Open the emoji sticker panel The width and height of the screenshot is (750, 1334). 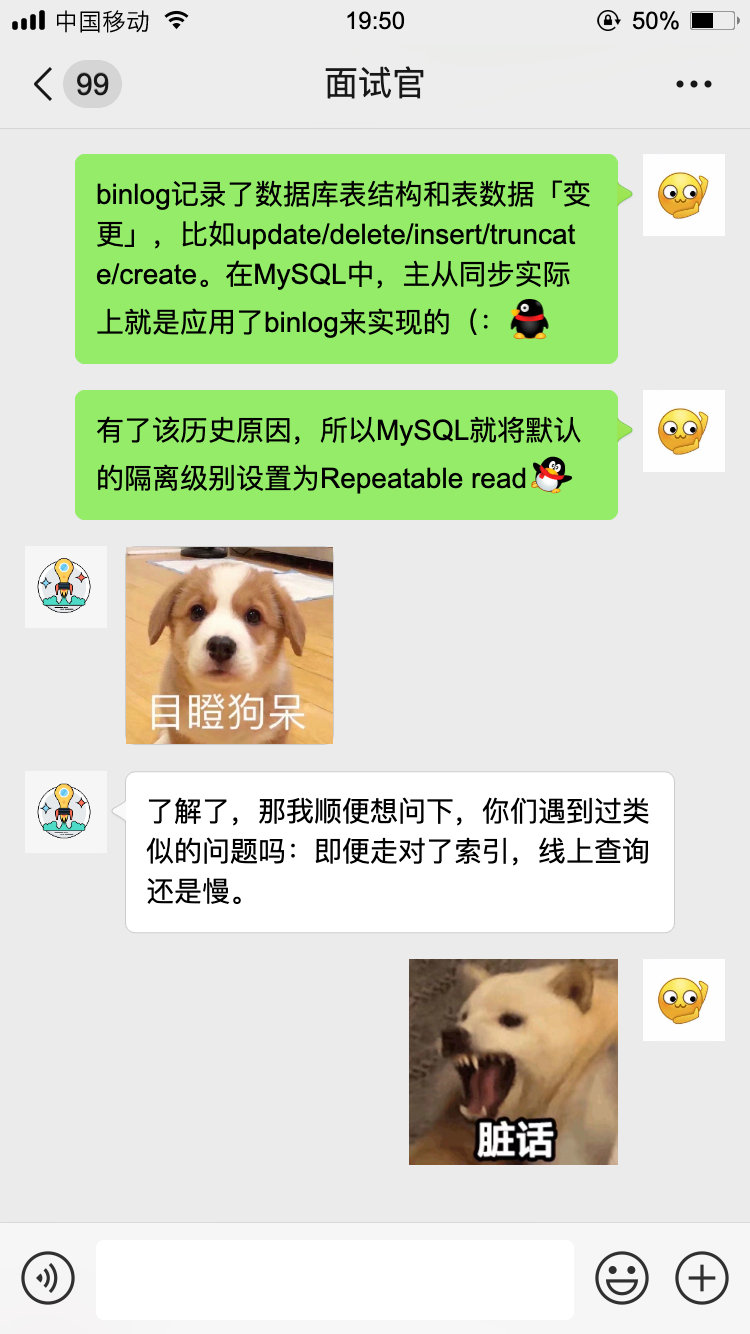pos(621,1278)
